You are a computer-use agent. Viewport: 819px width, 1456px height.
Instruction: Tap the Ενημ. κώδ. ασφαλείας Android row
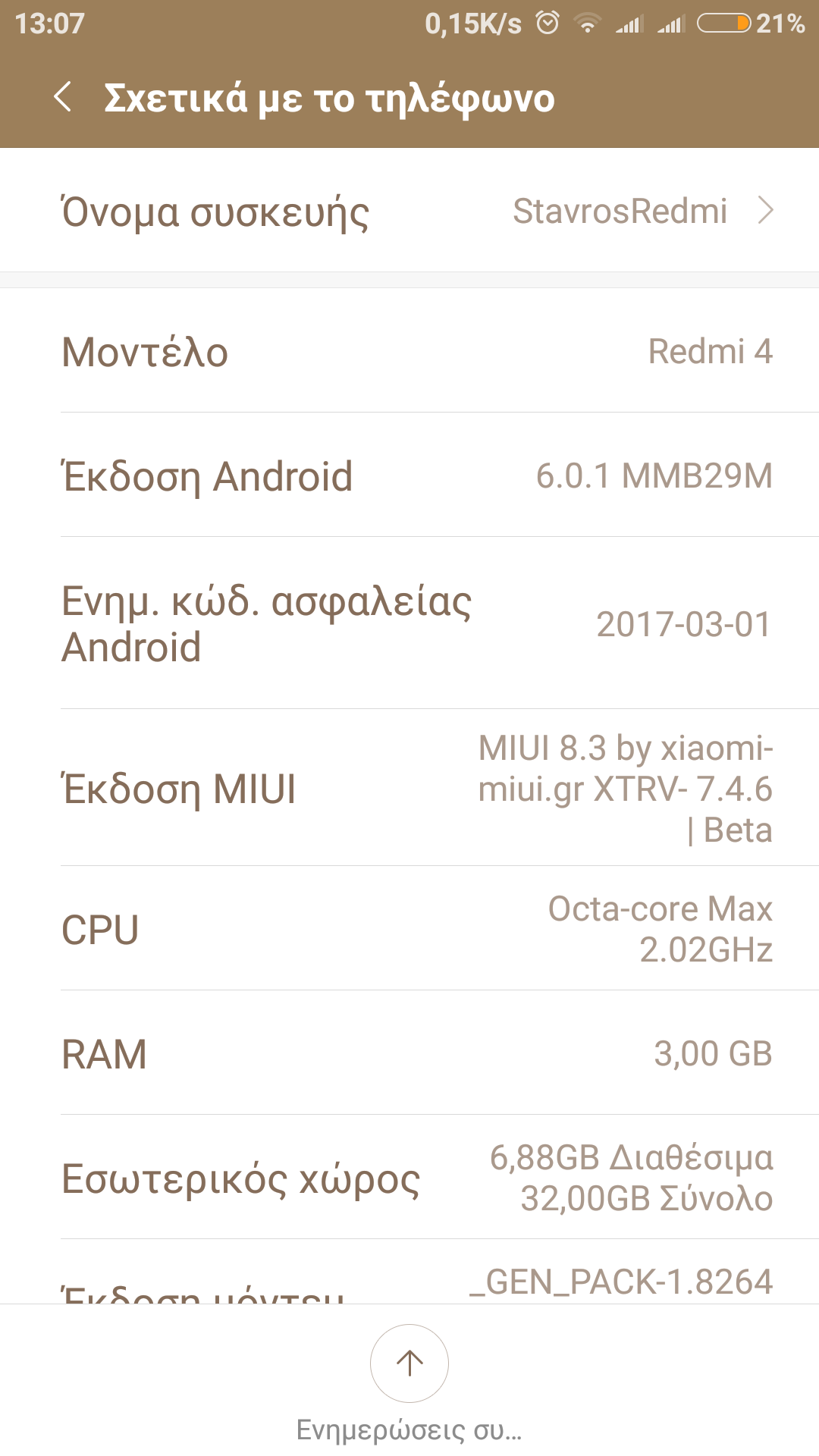point(409,623)
